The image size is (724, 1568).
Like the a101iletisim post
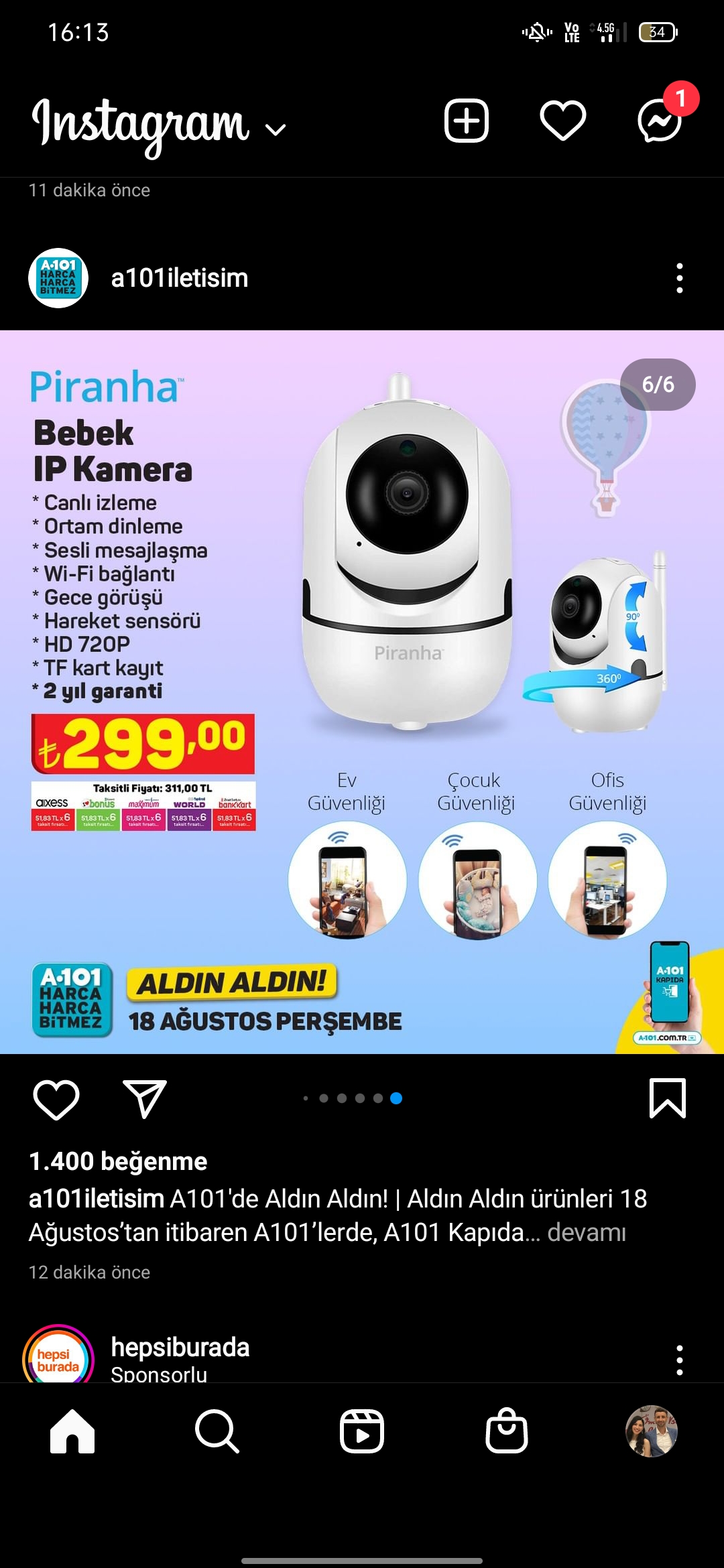click(x=56, y=1099)
